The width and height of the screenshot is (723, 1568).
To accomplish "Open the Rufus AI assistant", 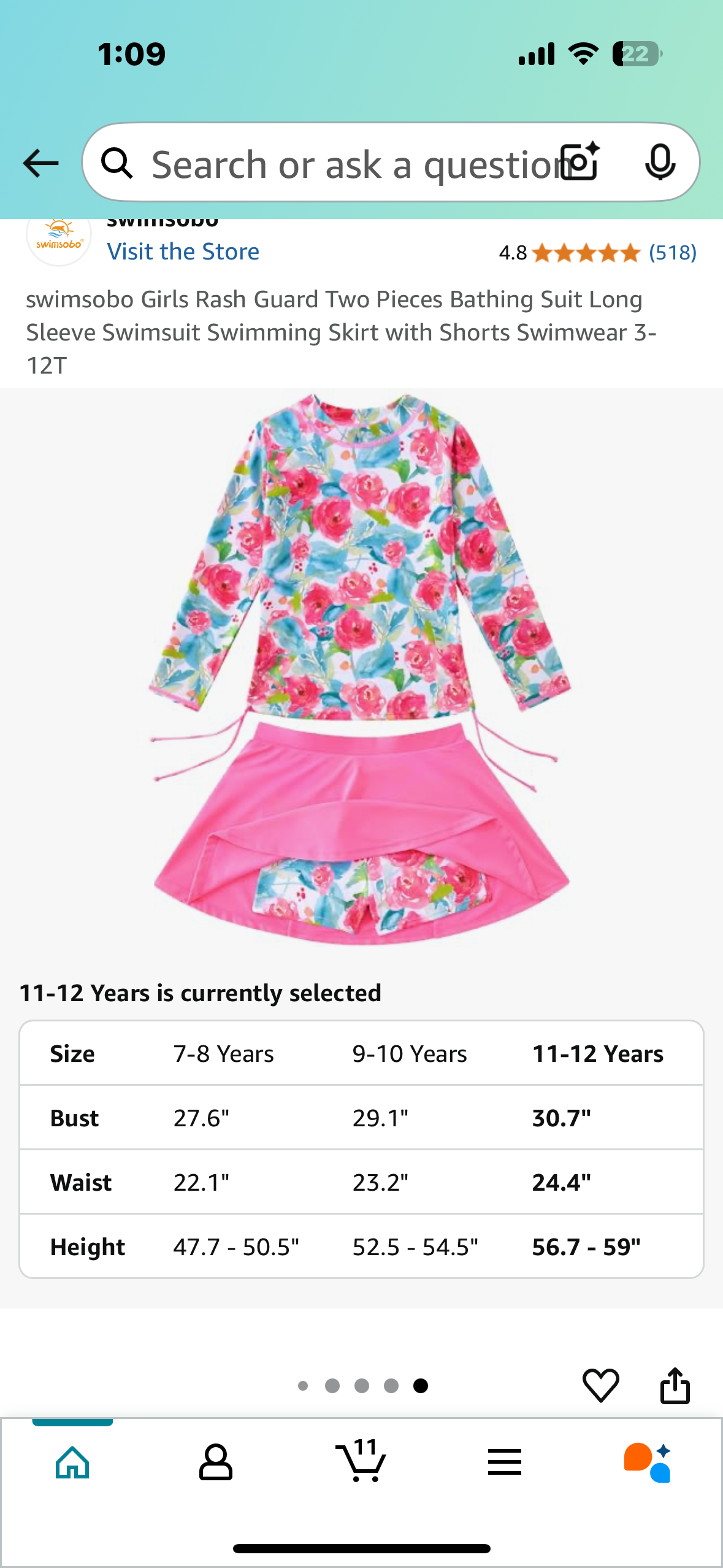I will pyautogui.click(x=648, y=1462).
